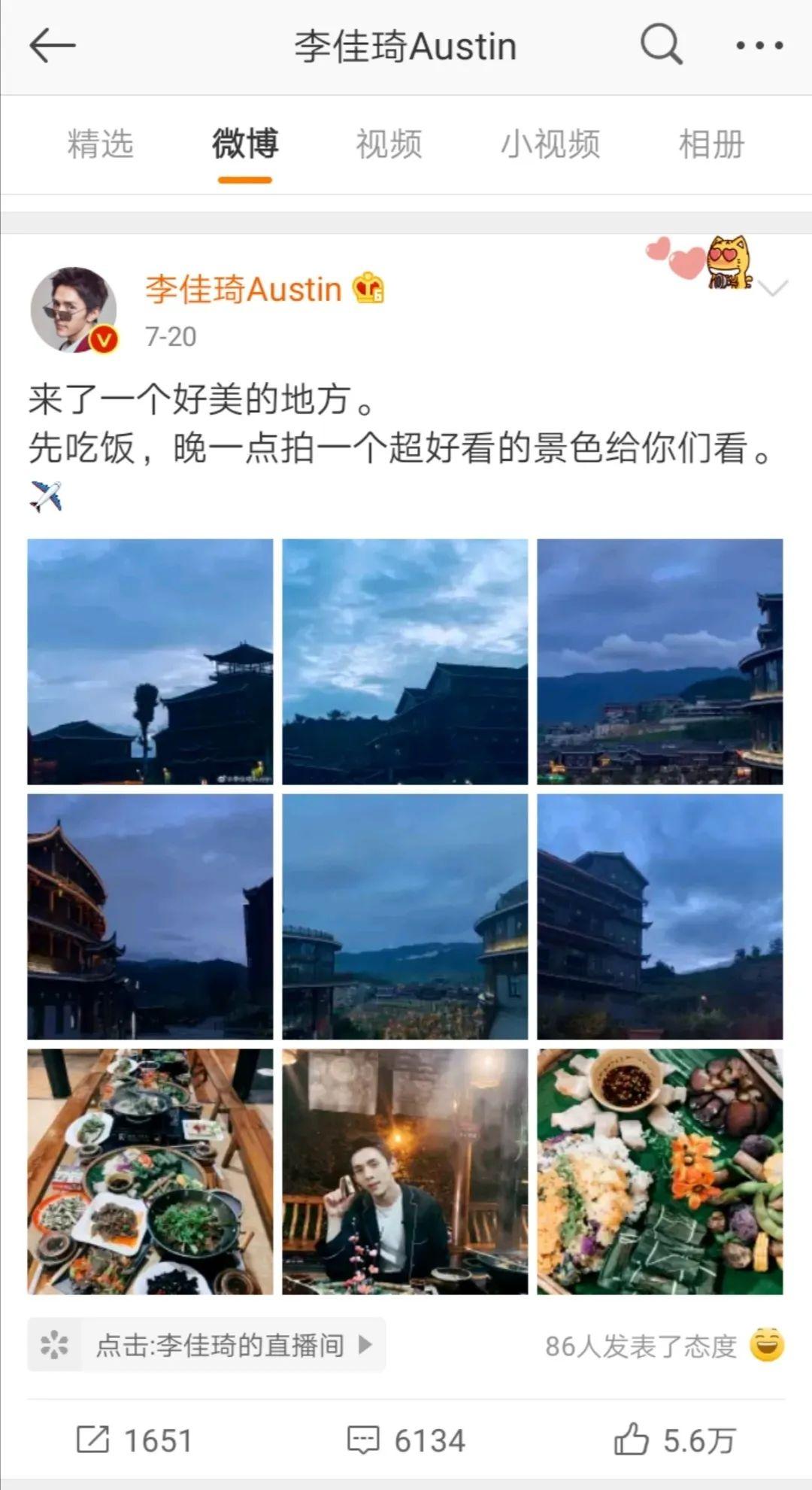Switch to the 精选 tab

(100, 144)
